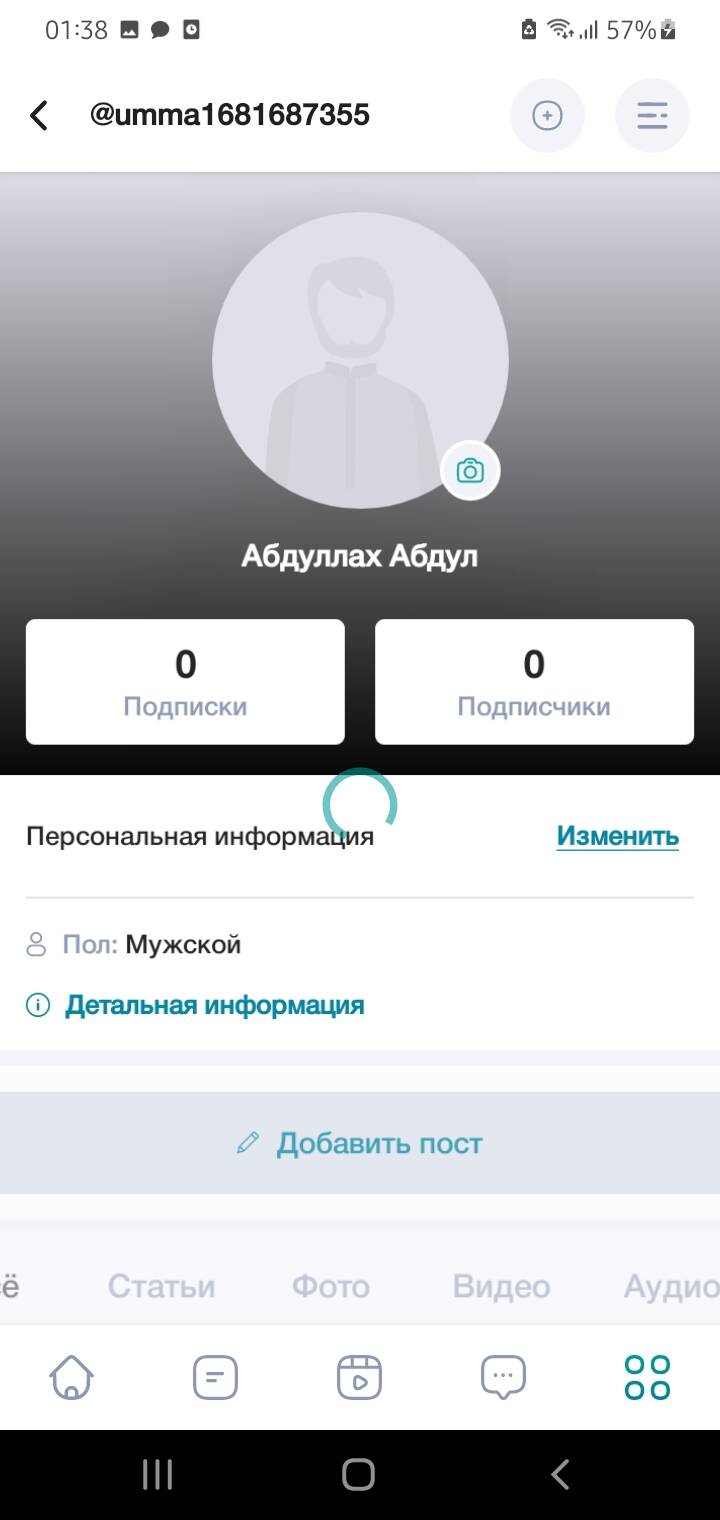The image size is (720, 1520).
Task: Open the menu icon in the header
Action: coord(652,116)
